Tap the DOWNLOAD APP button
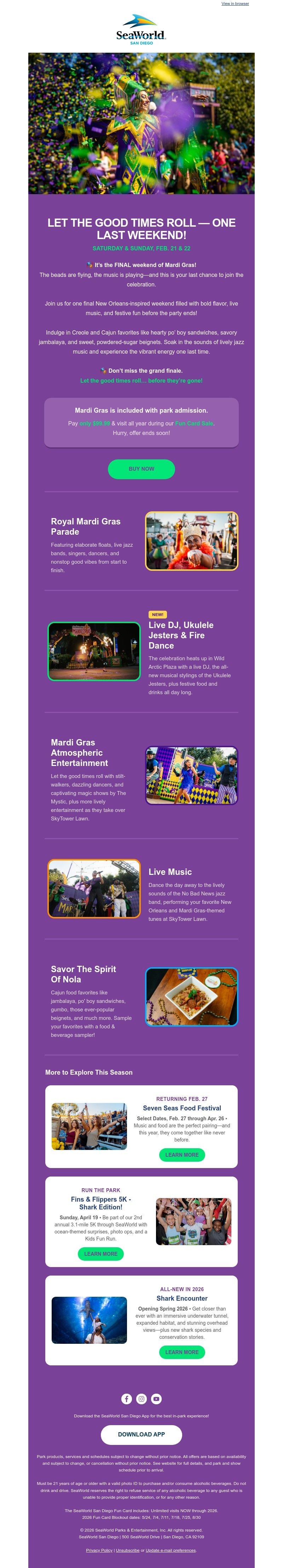 pos(141,1435)
